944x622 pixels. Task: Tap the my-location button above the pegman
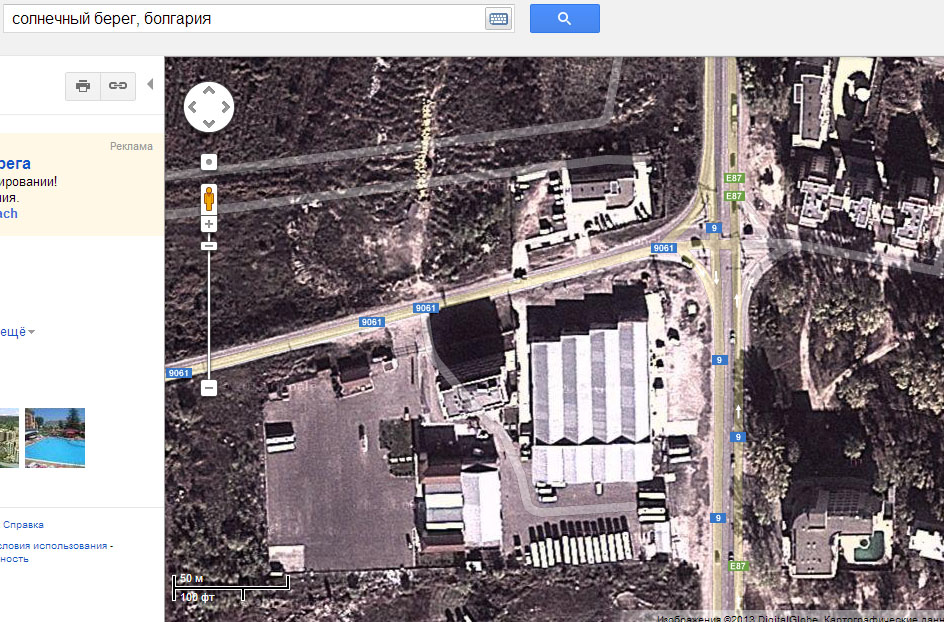tap(209, 162)
